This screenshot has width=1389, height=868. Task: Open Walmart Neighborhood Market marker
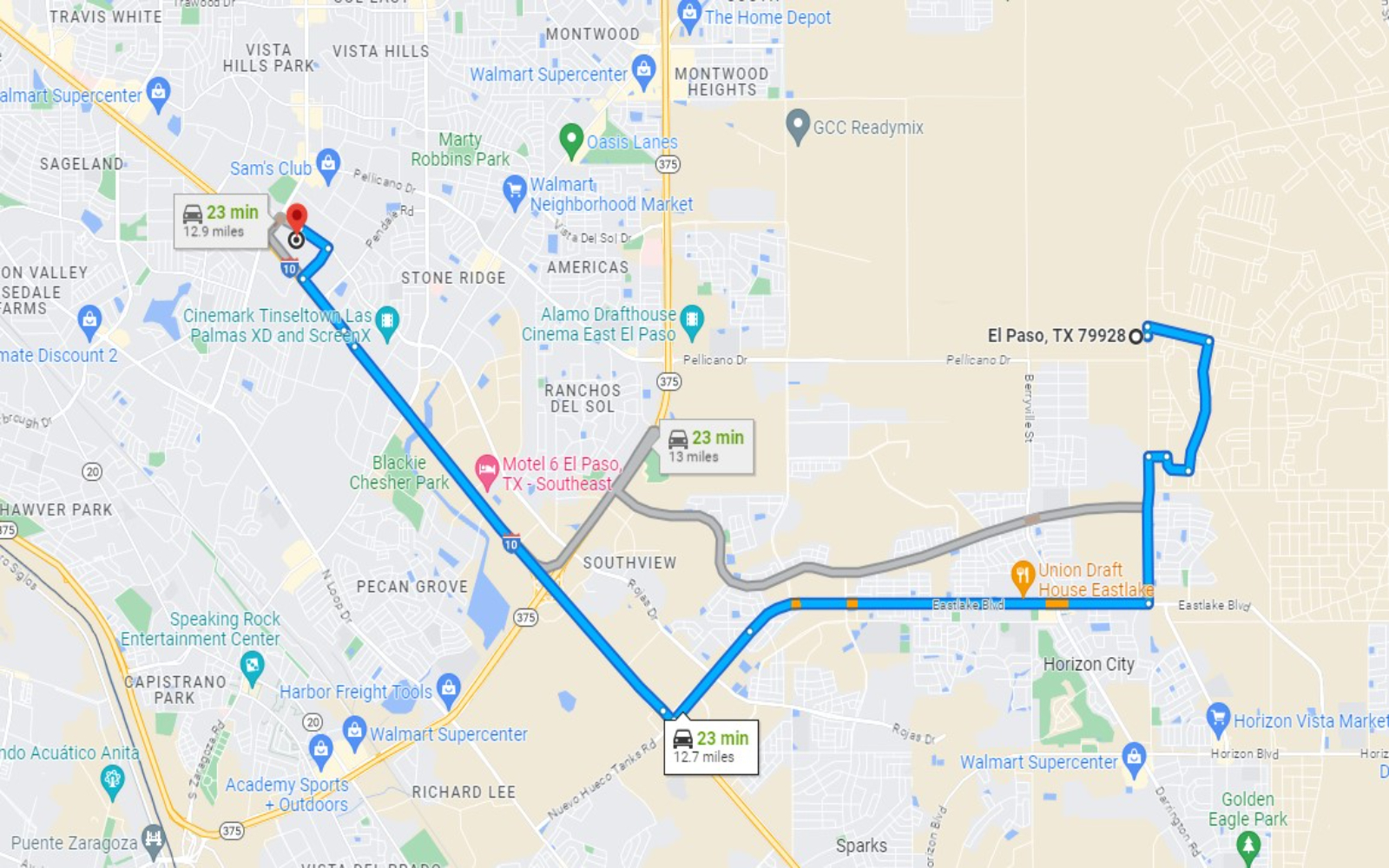click(515, 189)
